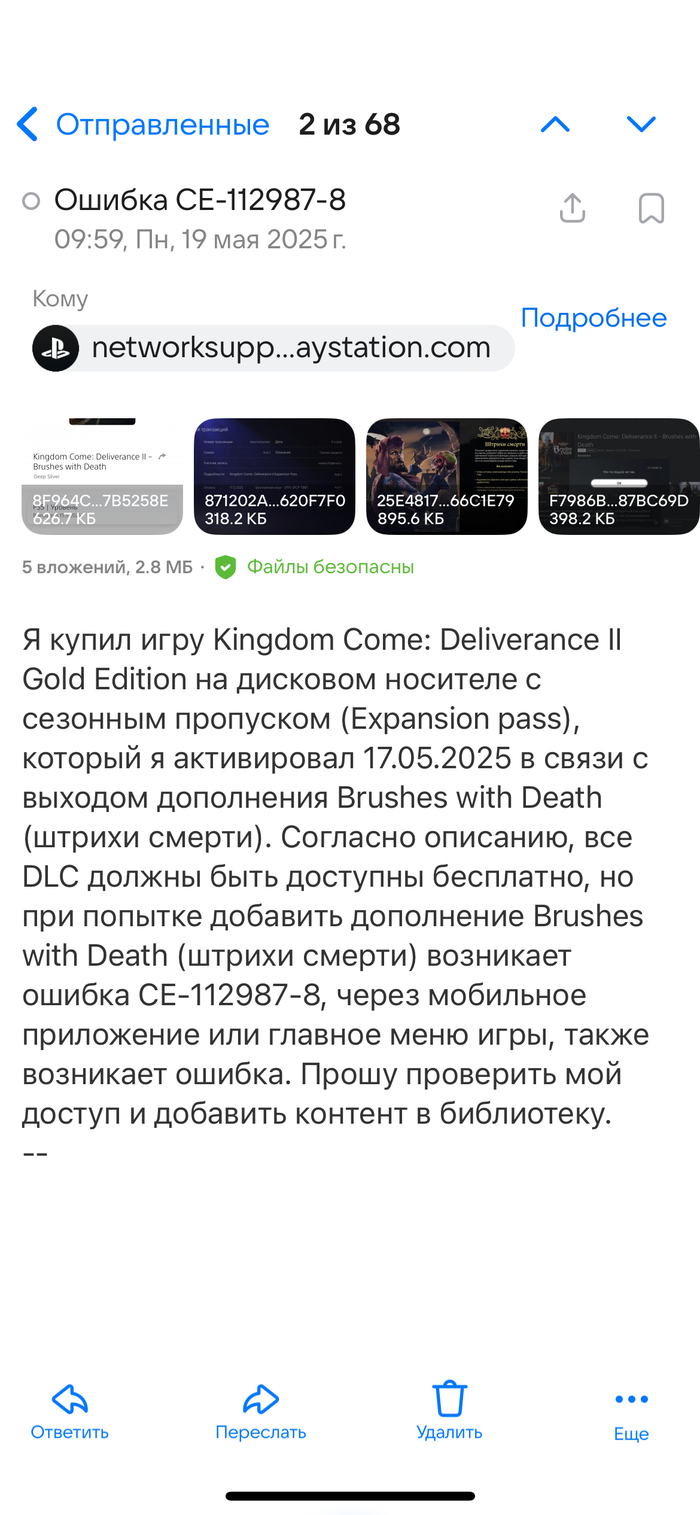Open the Еще more options menu
Image resolution: width=700 pixels, height=1515 pixels.
631,1411
